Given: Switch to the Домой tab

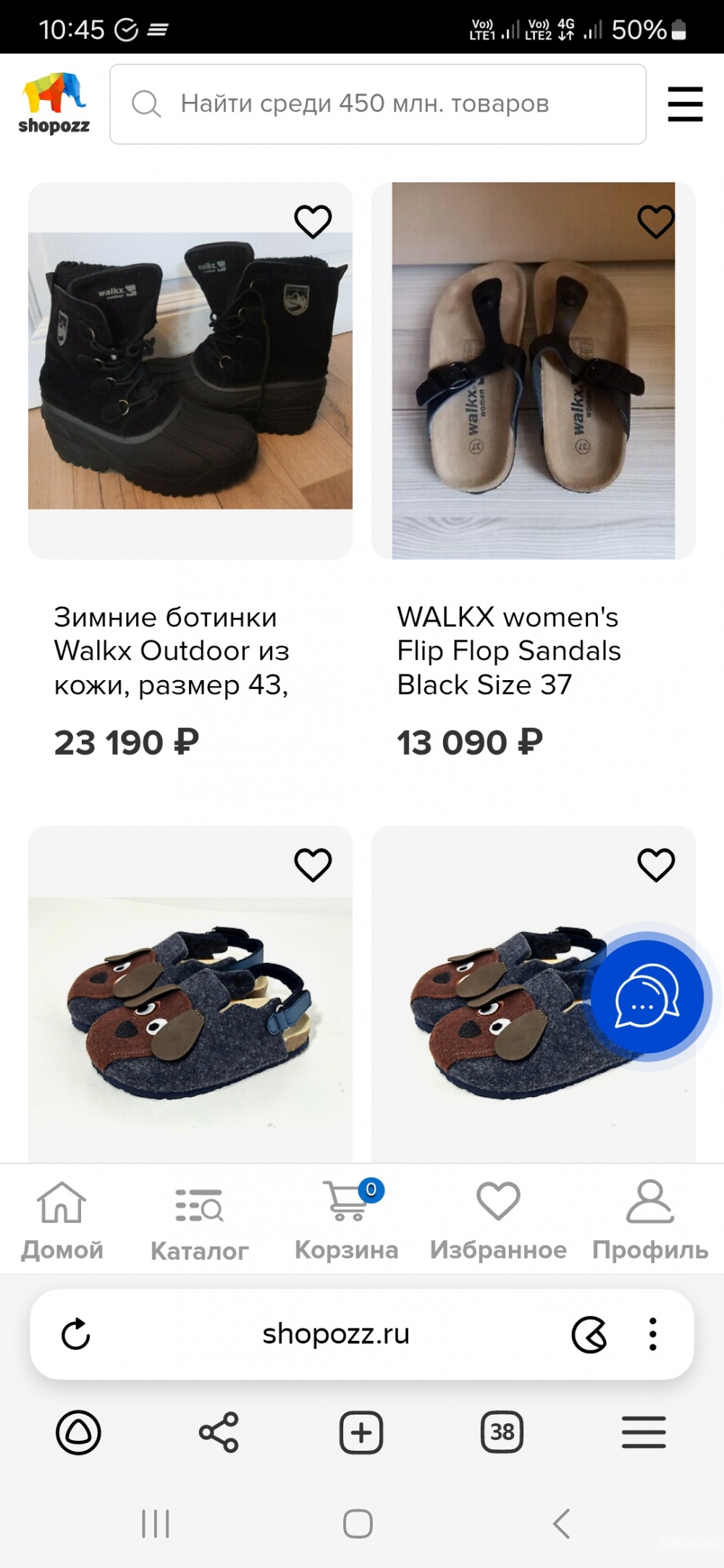Looking at the screenshot, I should point(62,1221).
